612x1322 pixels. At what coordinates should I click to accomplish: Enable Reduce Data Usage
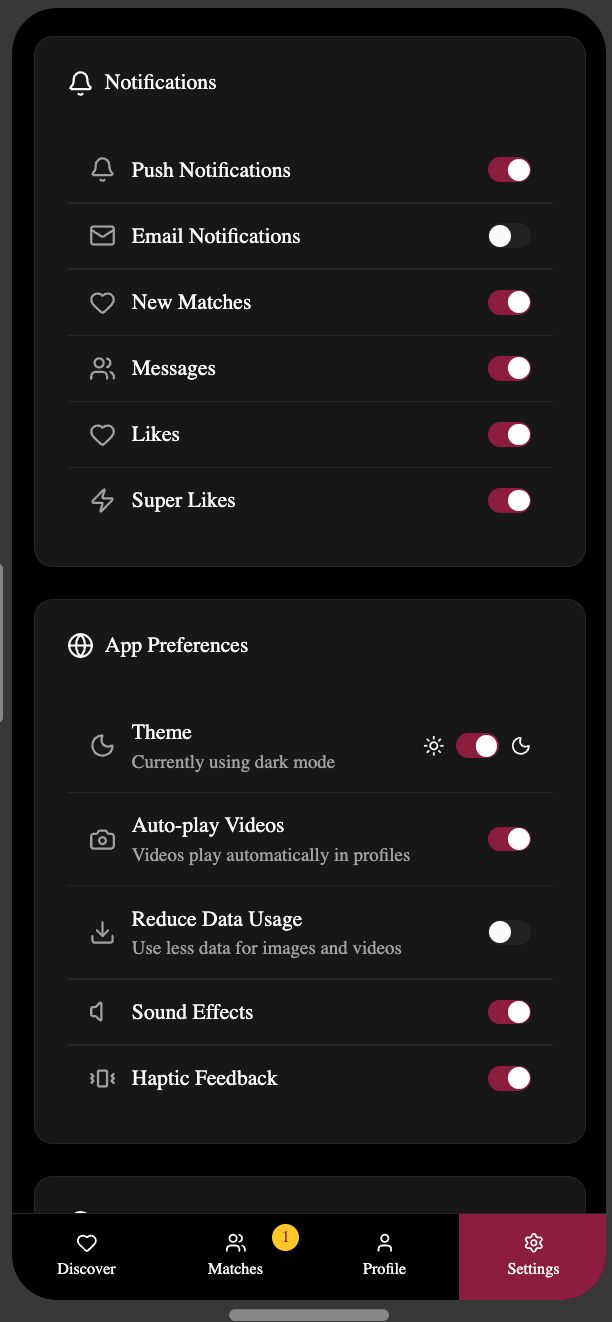[x=509, y=932]
